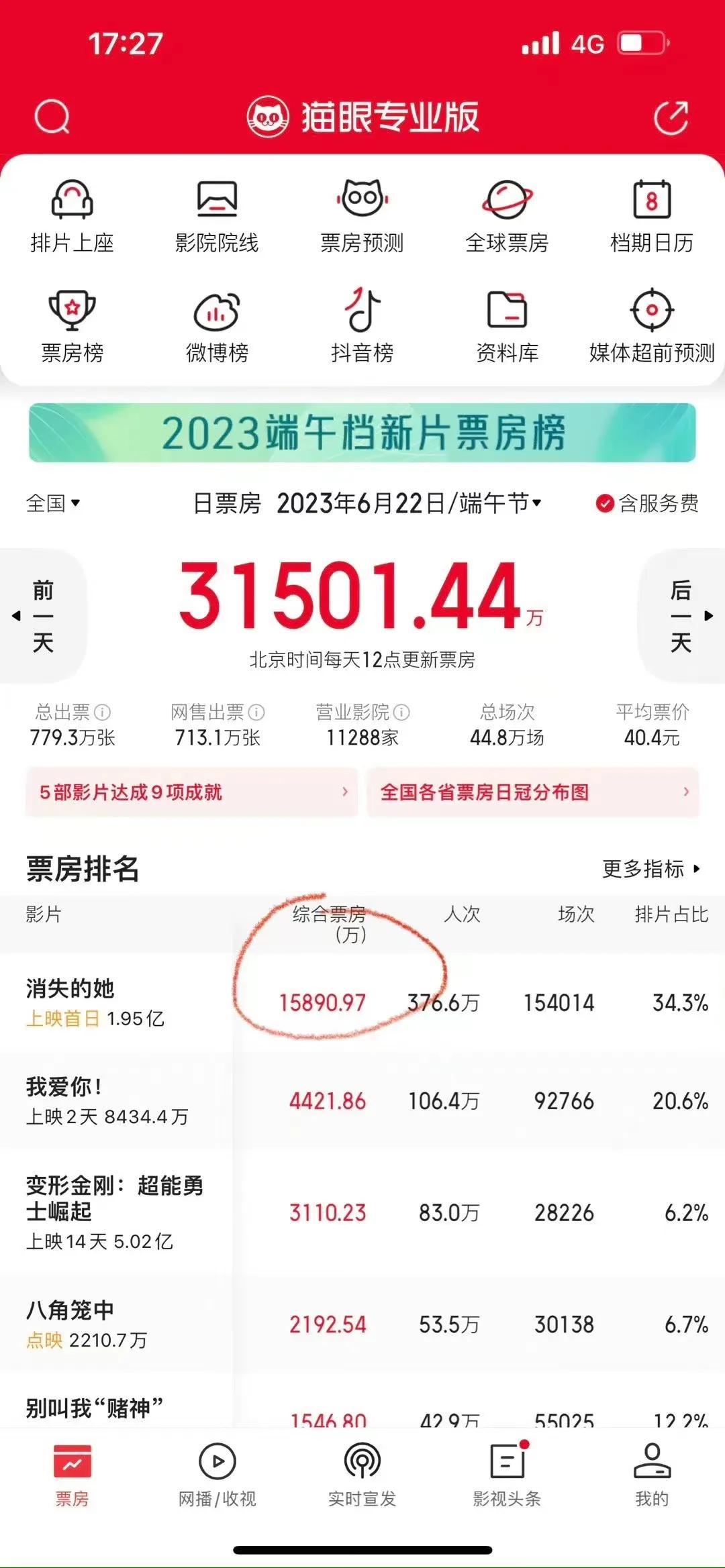Go to 前一天 box office

(x=42, y=616)
